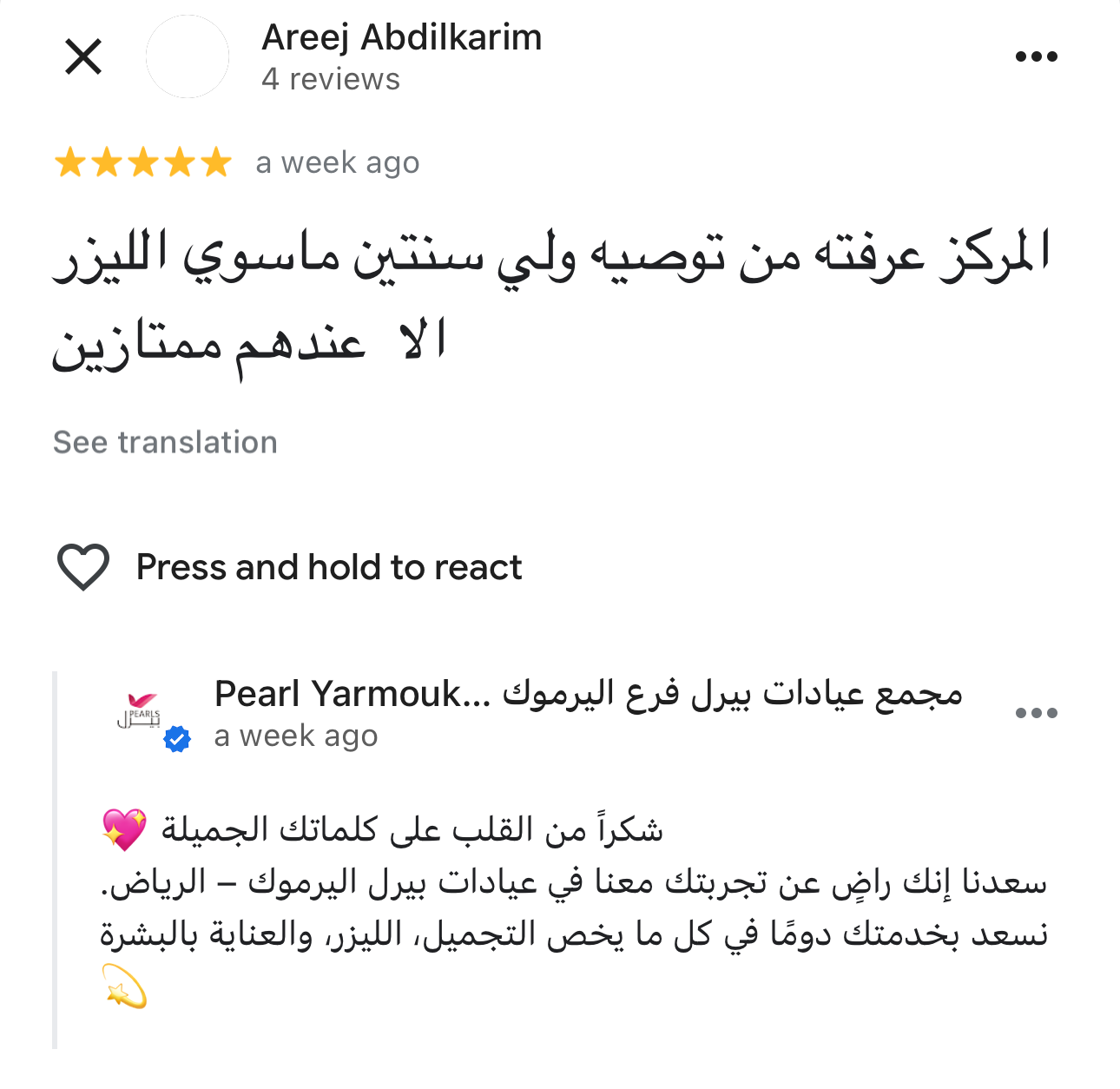This screenshot has height=1089, width=1120.
Task: Close the review detail view
Action: click(x=83, y=57)
